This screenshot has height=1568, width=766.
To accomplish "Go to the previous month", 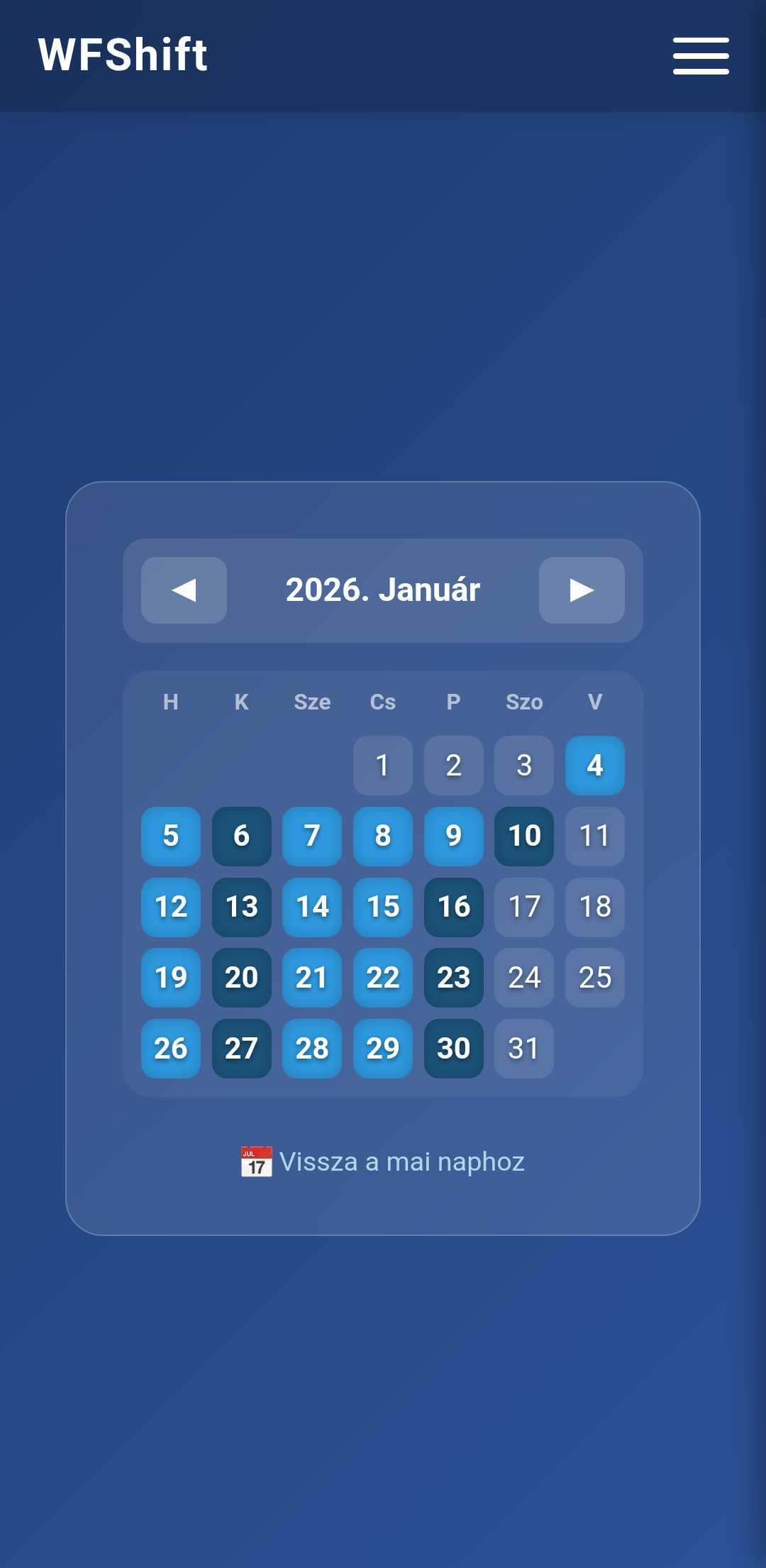I will tap(184, 590).
